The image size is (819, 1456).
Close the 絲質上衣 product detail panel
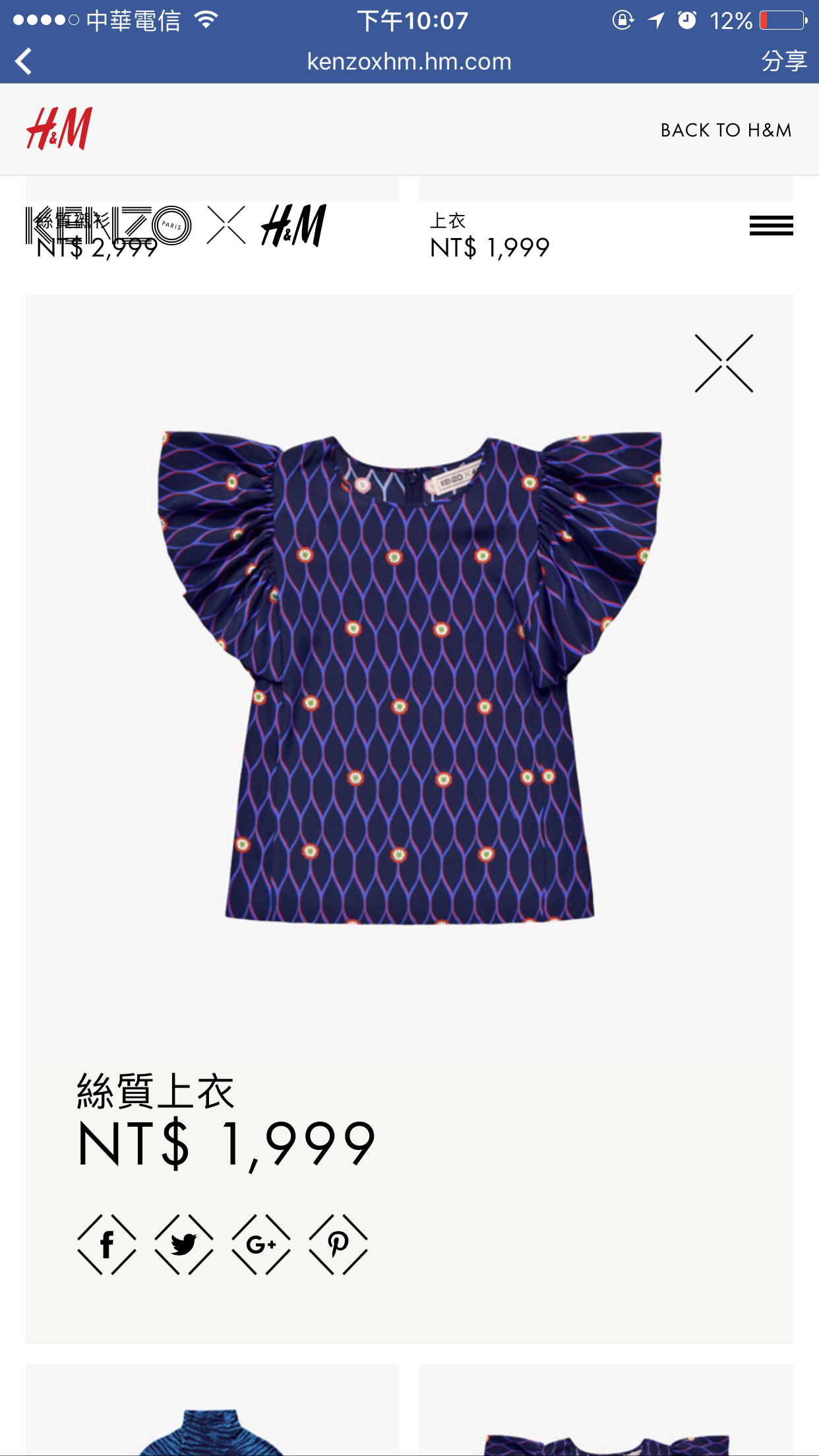[723, 363]
